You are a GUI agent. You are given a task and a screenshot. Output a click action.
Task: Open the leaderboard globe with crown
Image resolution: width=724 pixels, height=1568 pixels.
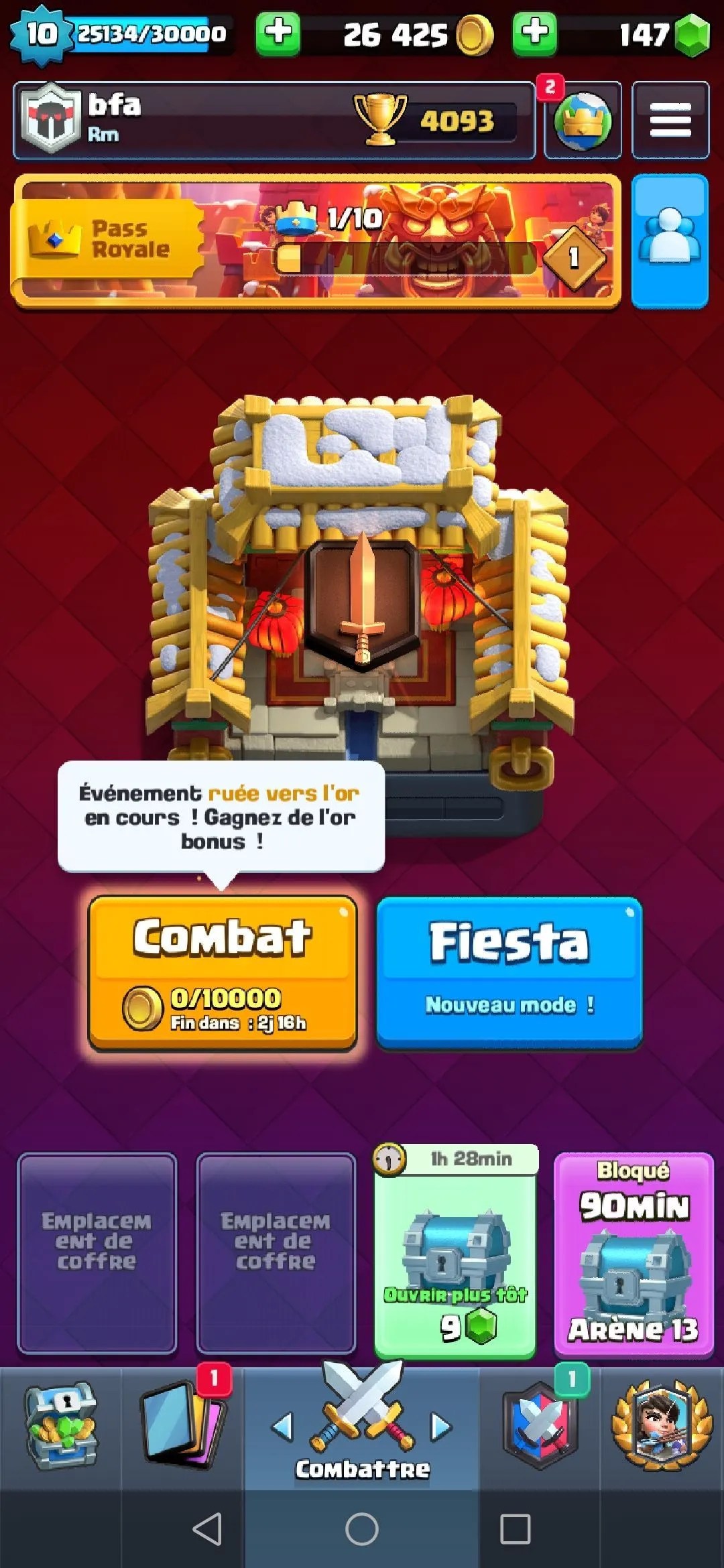click(x=582, y=121)
